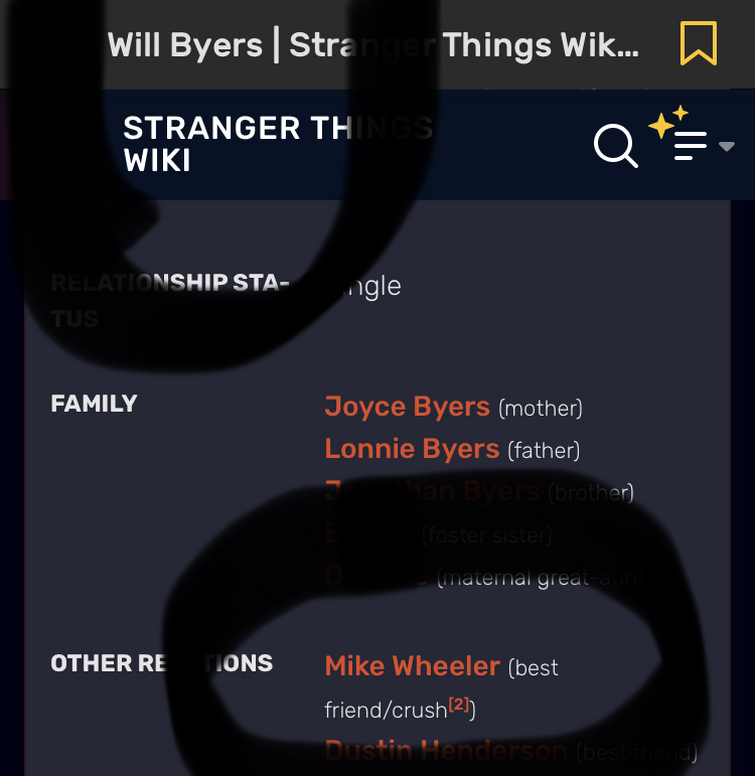Open Lonnie Byers character page
The height and width of the screenshot is (776, 755).
pyautogui.click(x=411, y=449)
